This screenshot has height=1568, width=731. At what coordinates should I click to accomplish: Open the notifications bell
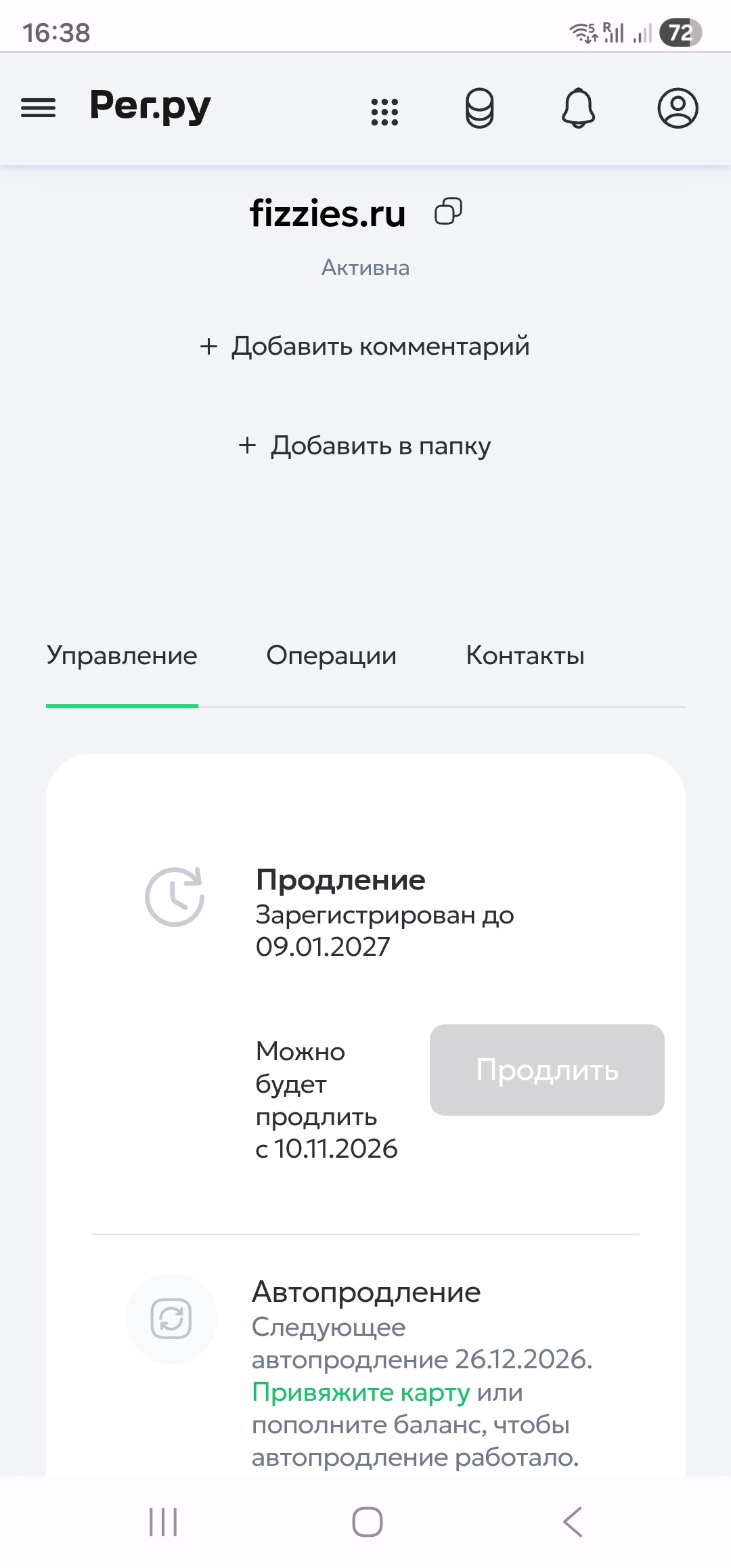tap(578, 108)
